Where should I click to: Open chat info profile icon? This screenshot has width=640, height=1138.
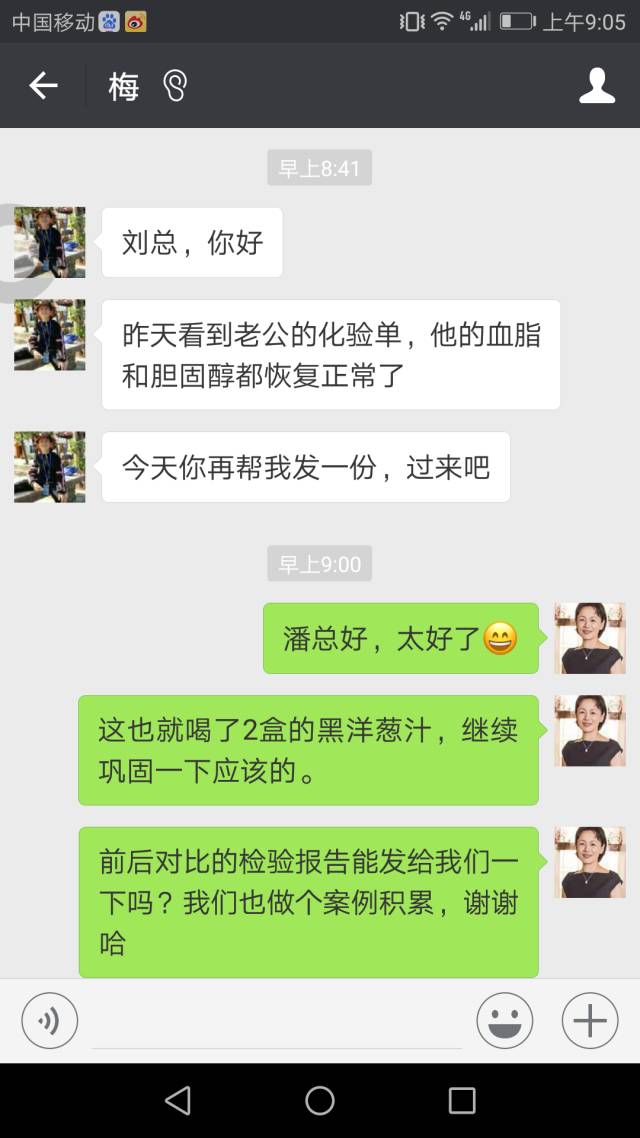(597, 86)
